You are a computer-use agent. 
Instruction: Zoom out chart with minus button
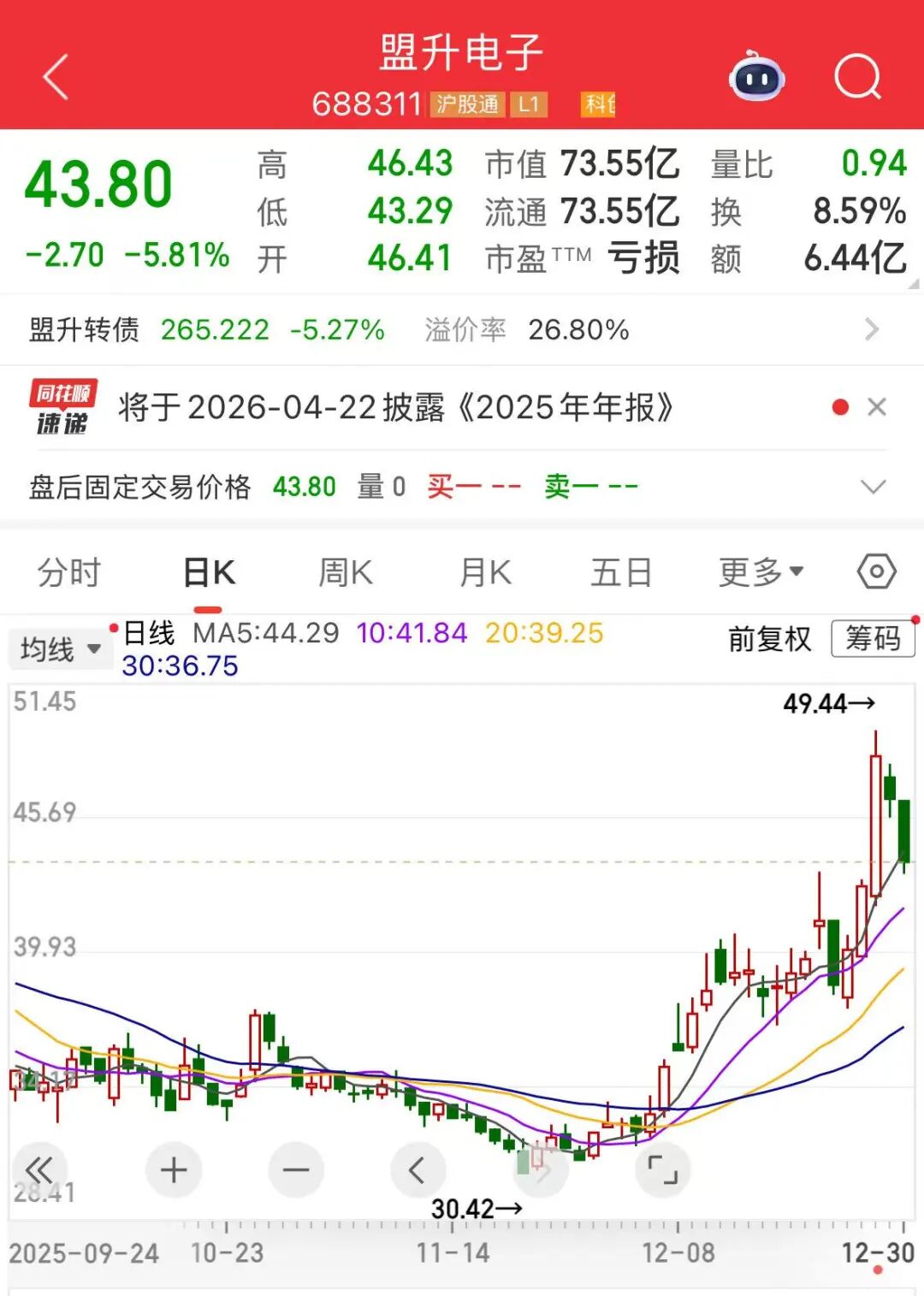(296, 1169)
